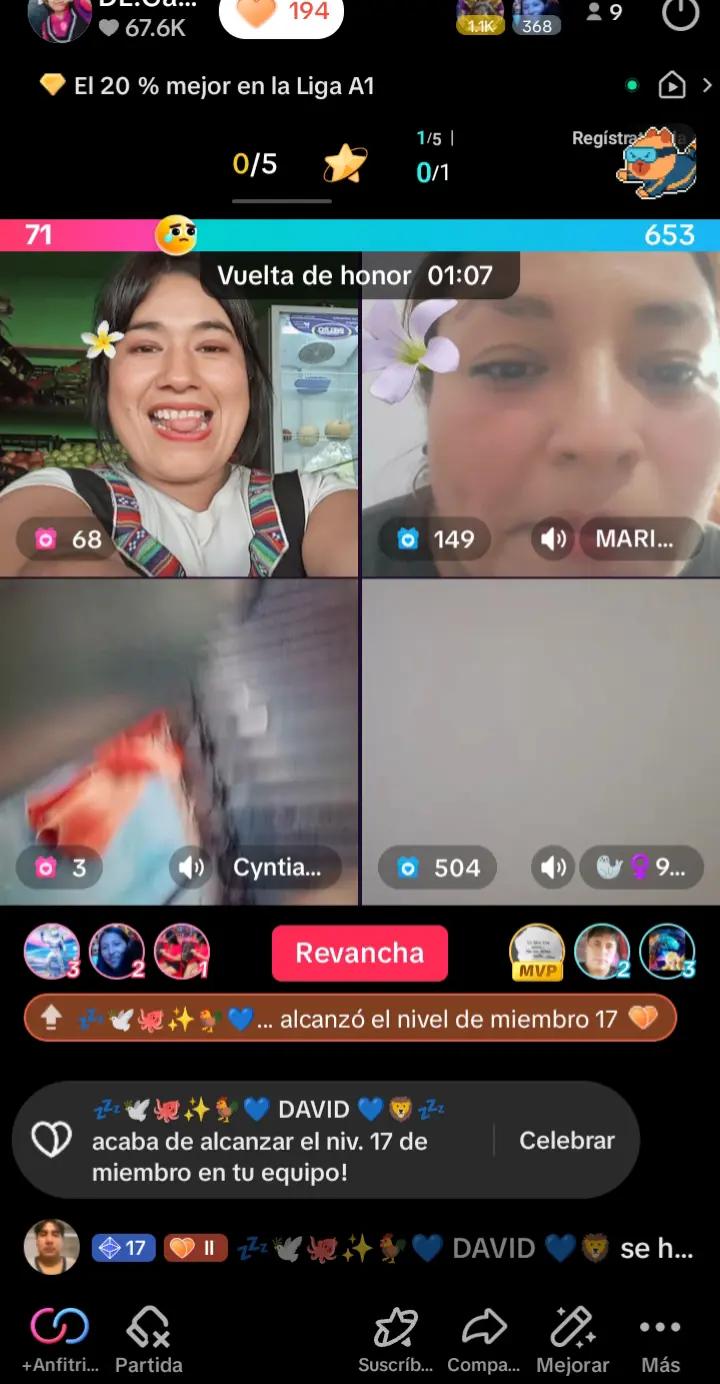Image resolution: width=720 pixels, height=1384 pixels.
Task: Open the viewer count list
Action: 604,13
